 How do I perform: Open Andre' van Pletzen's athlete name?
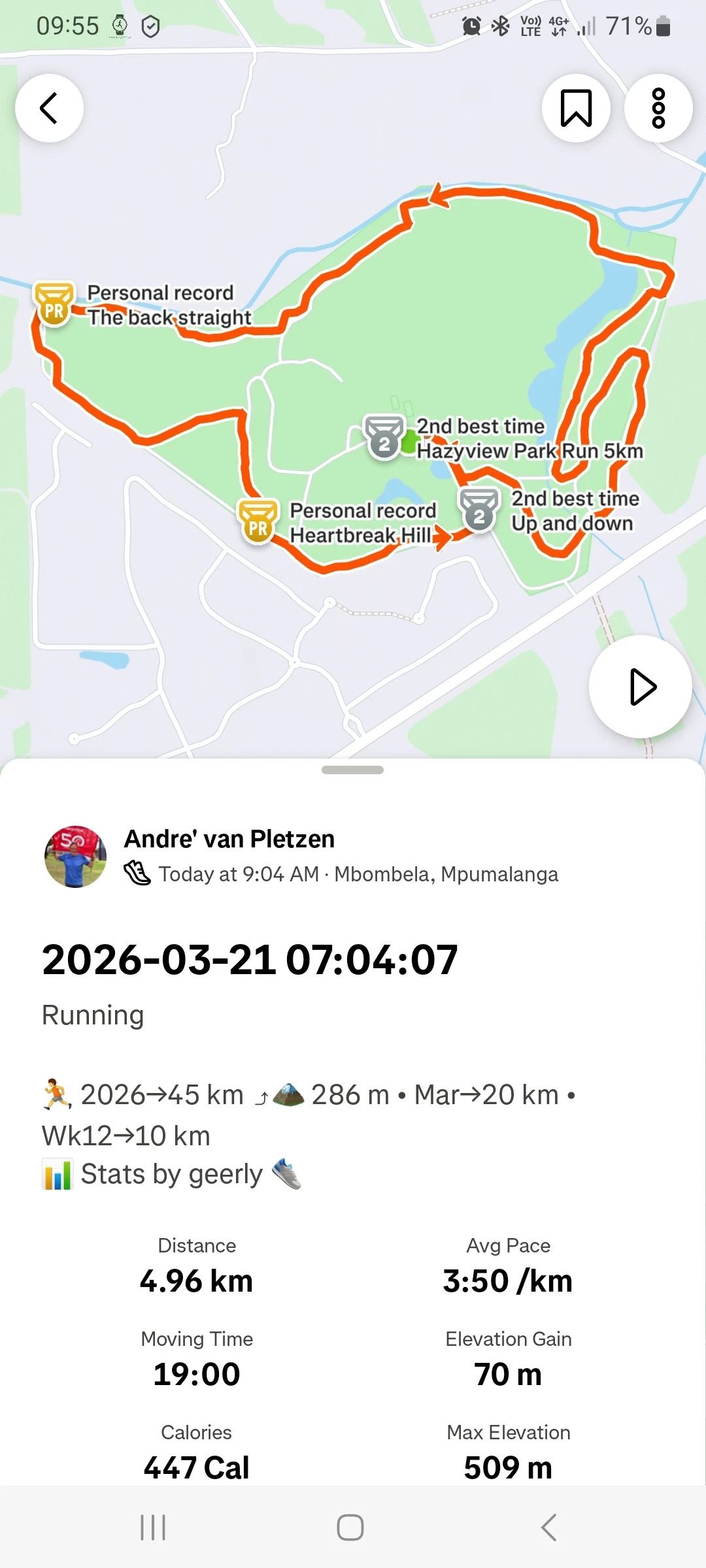229,839
